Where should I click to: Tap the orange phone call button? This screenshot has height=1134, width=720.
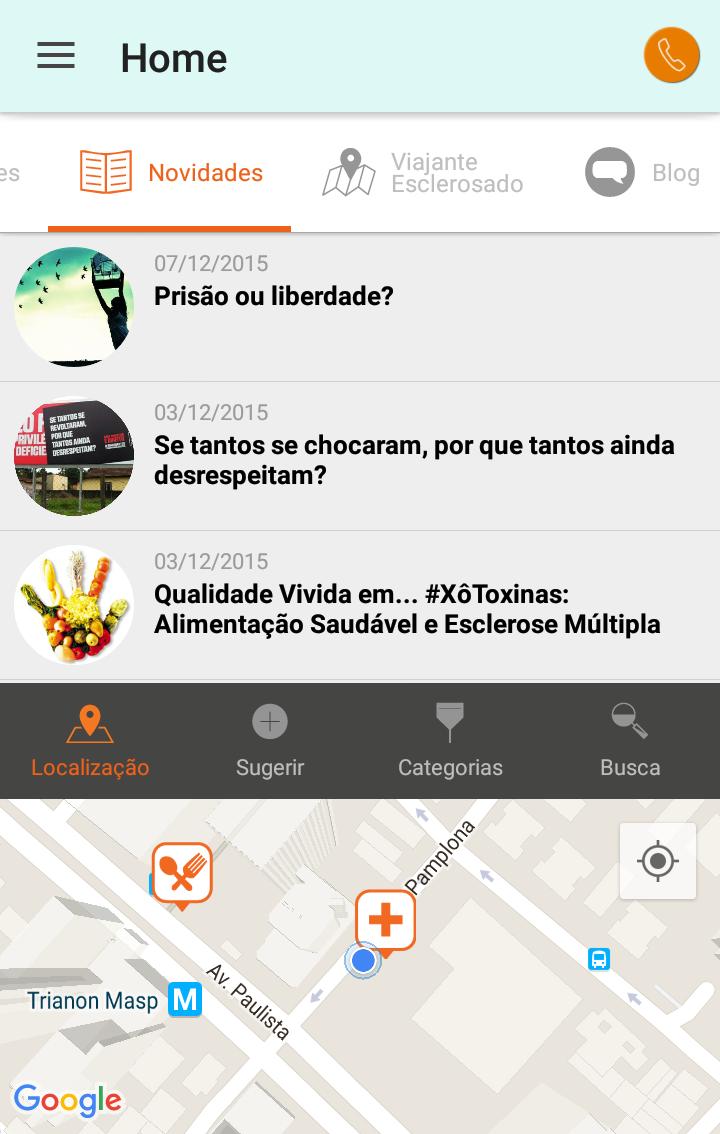[x=671, y=56]
